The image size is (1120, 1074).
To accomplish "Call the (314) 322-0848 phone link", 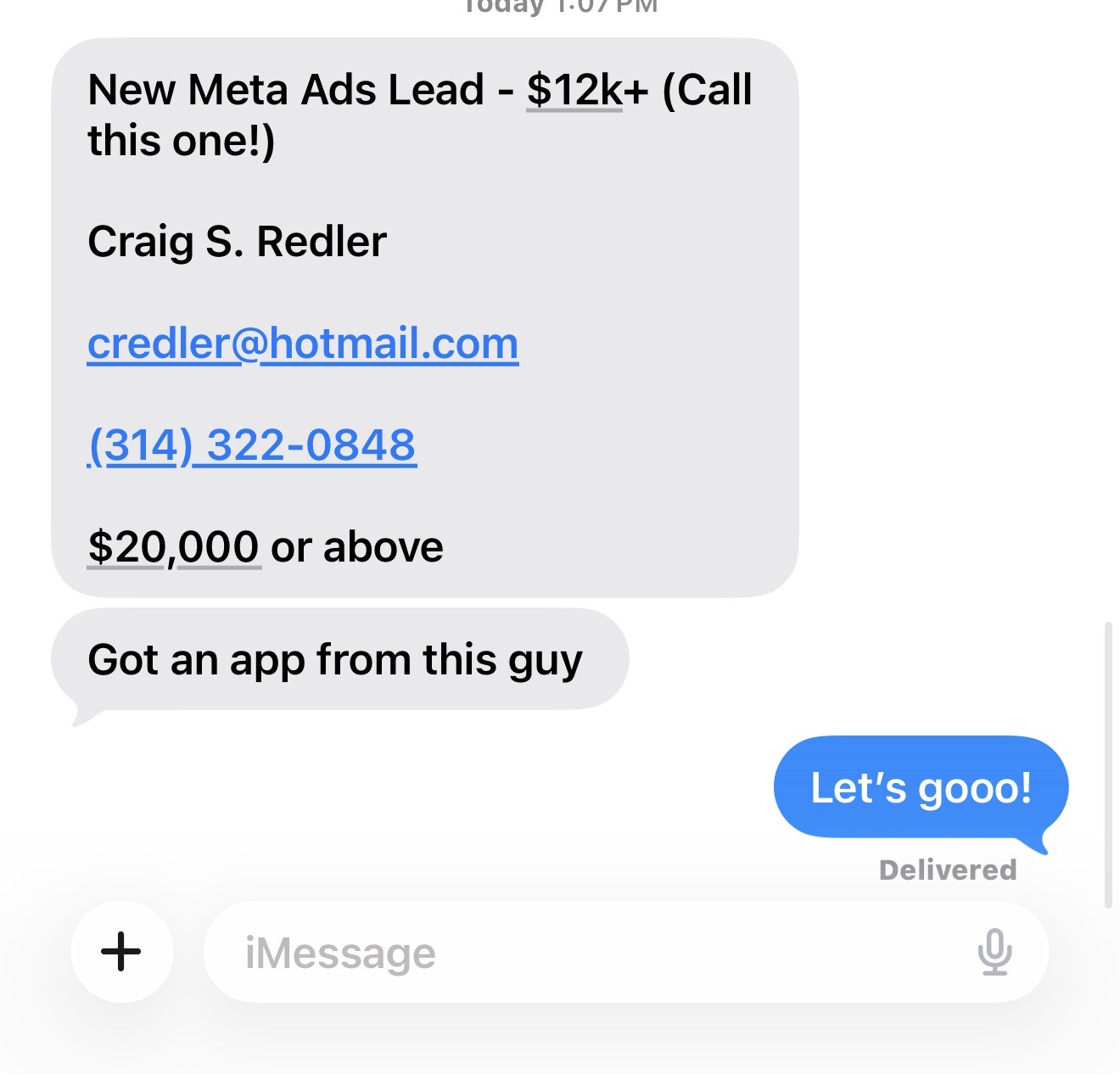I will point(253,445).
